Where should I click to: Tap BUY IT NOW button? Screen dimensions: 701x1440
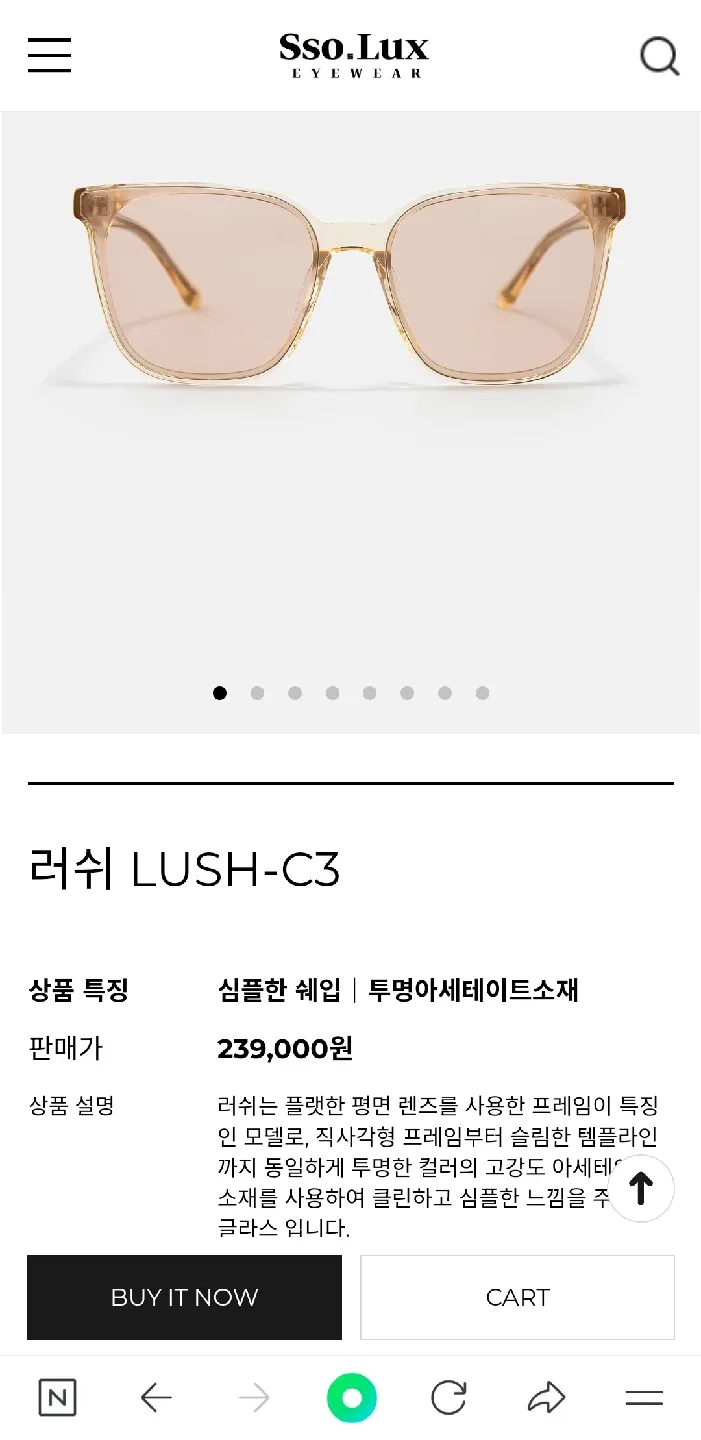tap(184, 1297)
